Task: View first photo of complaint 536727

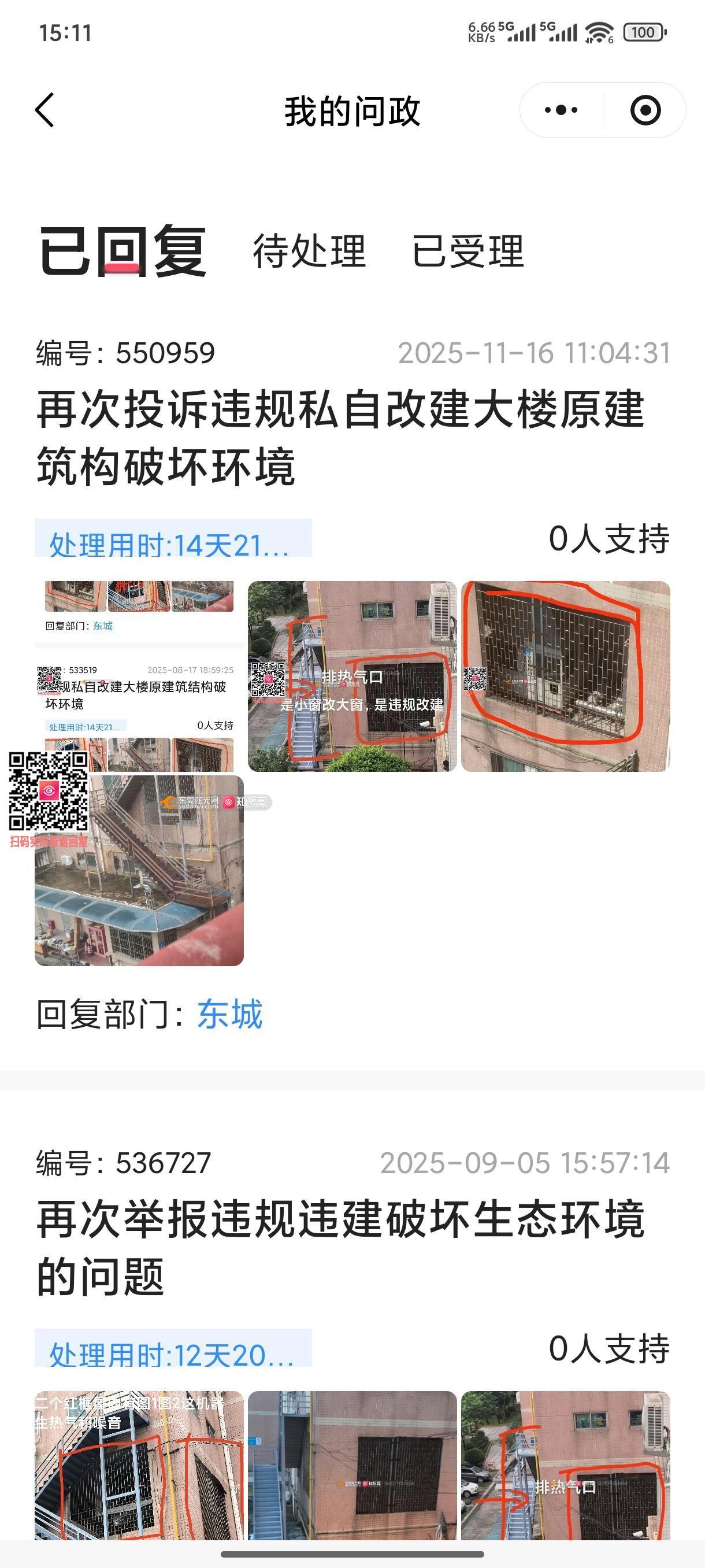Action: (139, 1465)
